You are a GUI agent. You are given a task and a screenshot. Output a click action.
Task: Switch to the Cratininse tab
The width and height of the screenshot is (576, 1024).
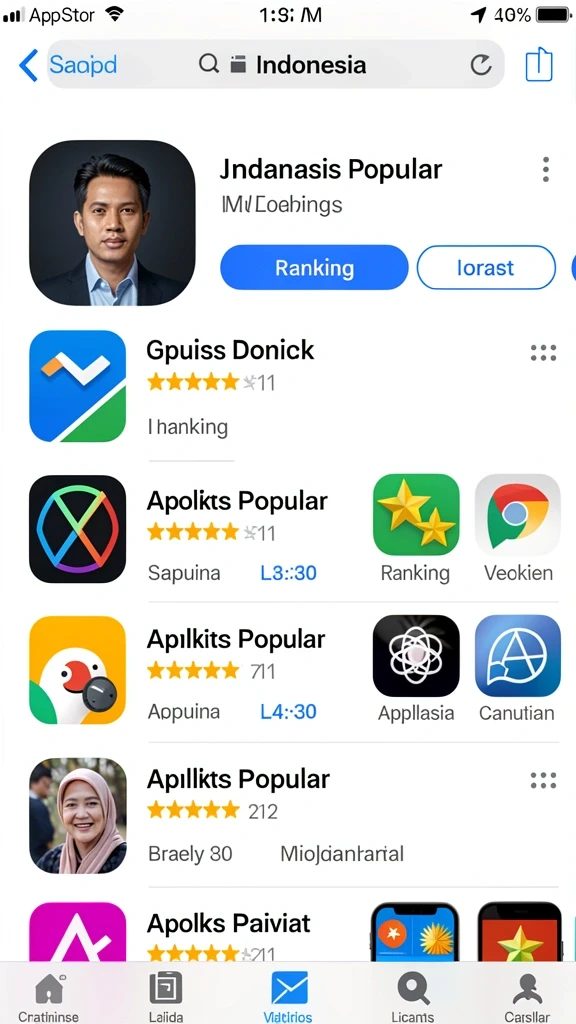point(48,997)
